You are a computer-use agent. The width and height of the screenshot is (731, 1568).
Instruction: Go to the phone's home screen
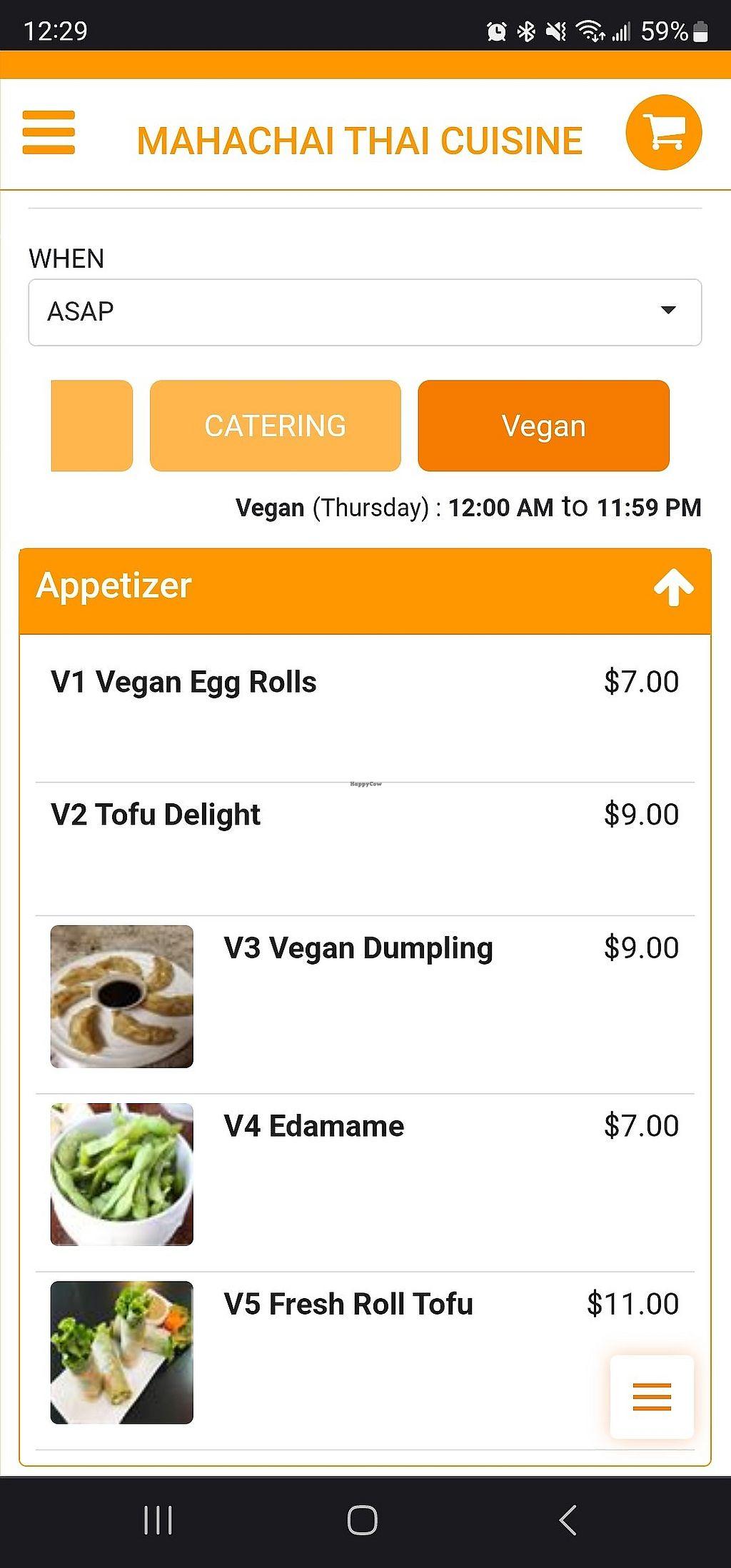click(363, 1520)
